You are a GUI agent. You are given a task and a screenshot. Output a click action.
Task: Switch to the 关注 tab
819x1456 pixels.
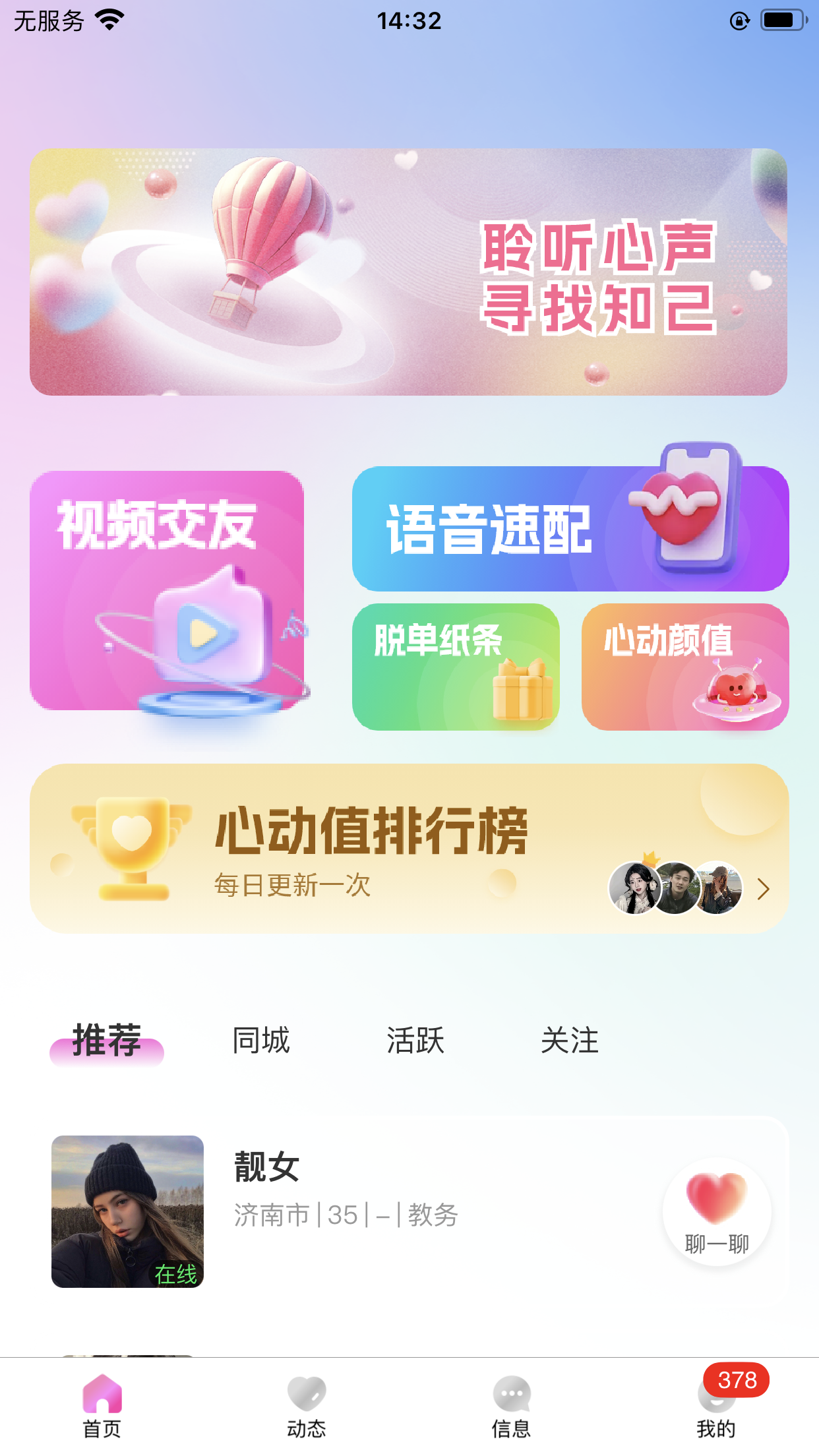coord(570,1041)
